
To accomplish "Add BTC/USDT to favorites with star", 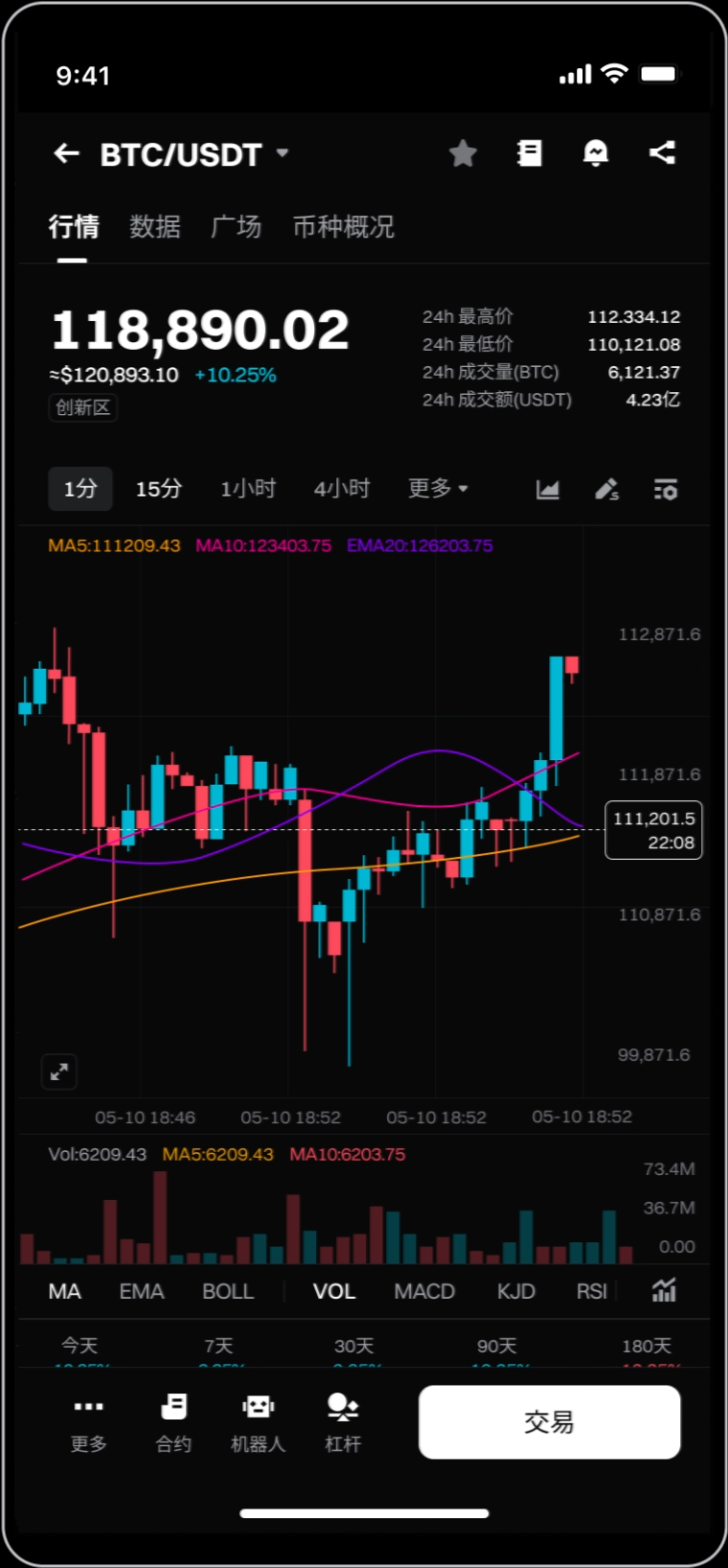I will click(463, 154).
